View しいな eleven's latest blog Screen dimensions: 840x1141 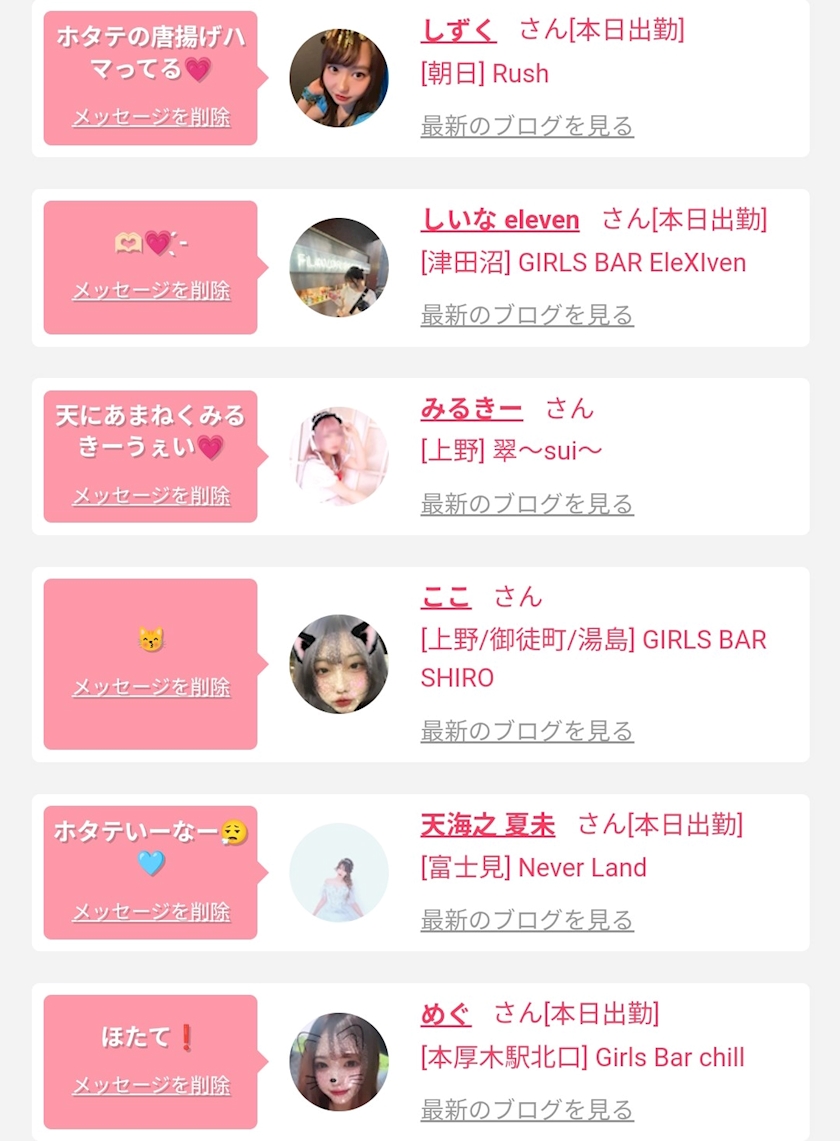(527, 315)
